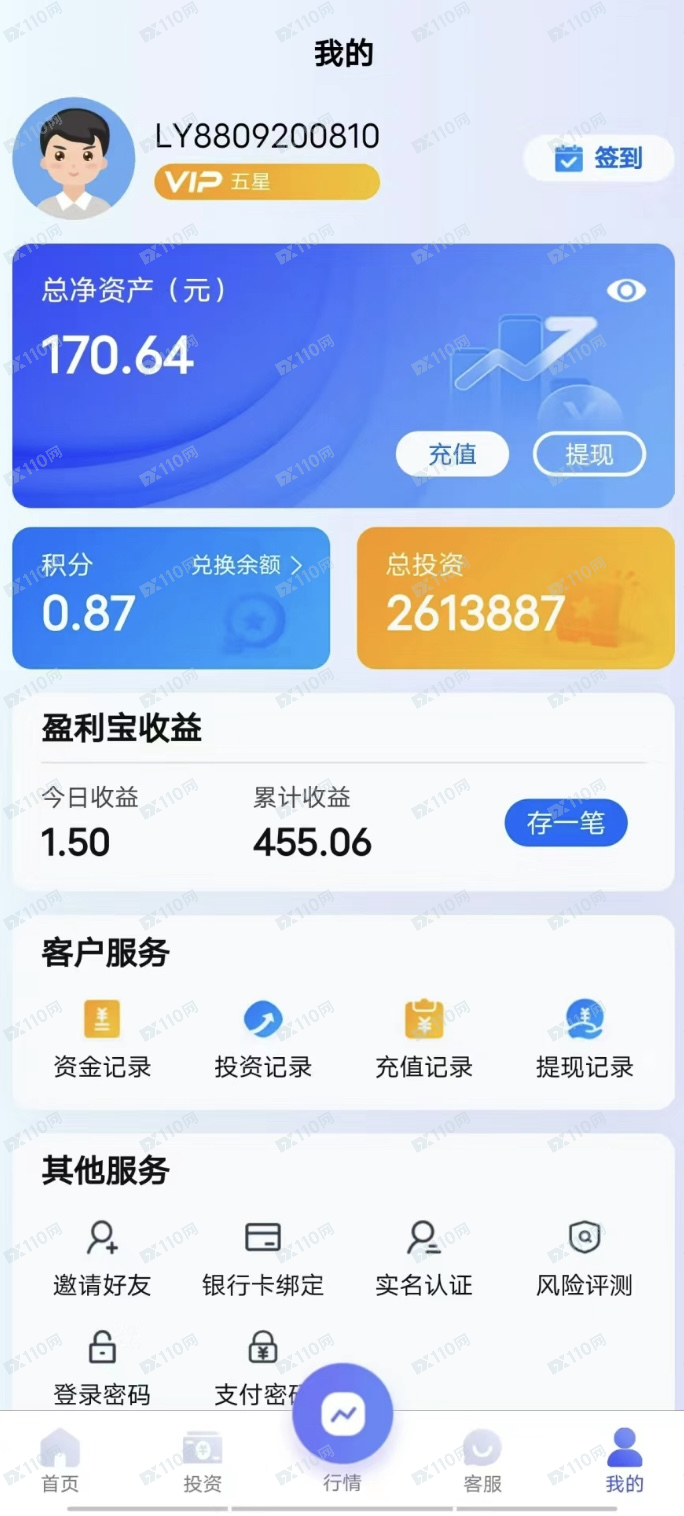
Task: Open 资金记录 fund records
Action: coord(102,1040)
